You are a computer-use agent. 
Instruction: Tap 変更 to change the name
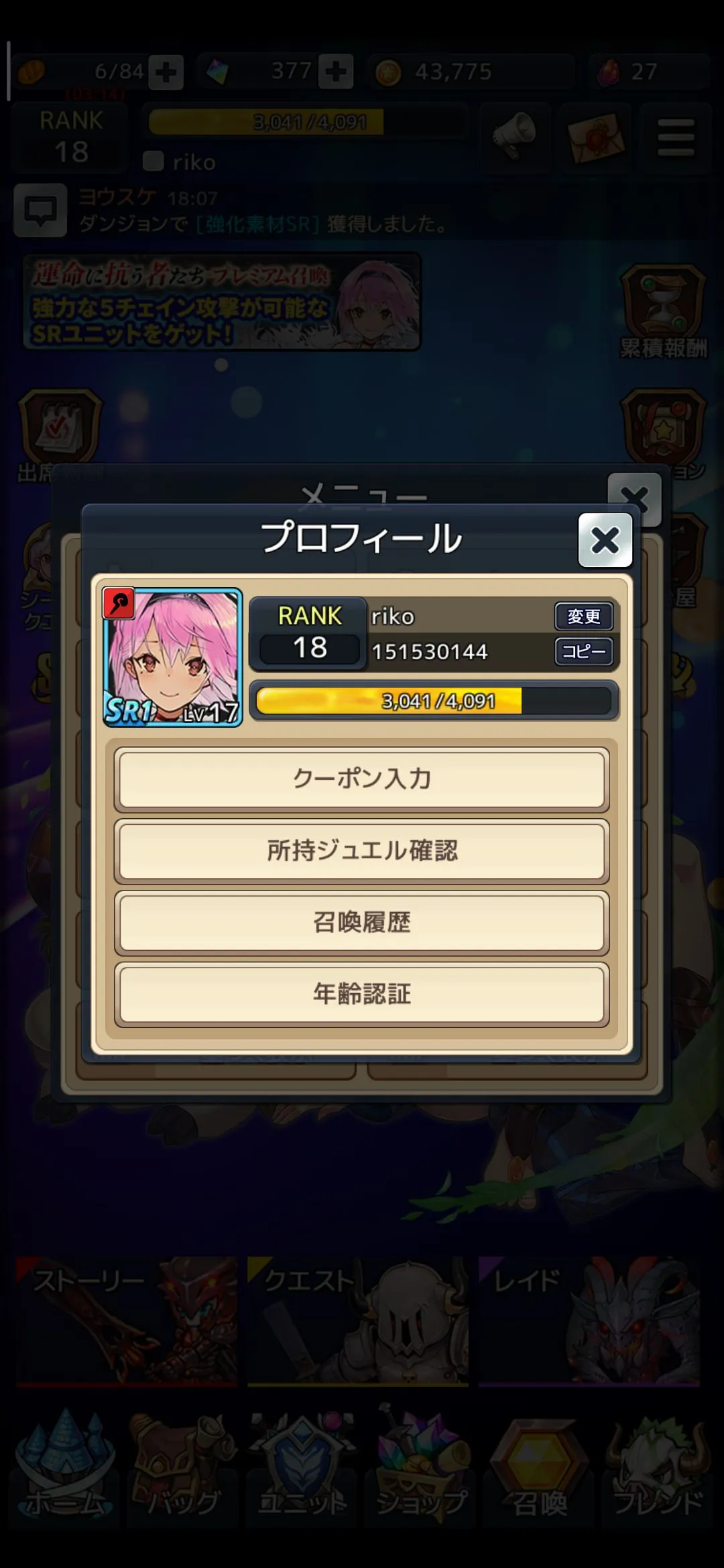click(x=584, y=616)
